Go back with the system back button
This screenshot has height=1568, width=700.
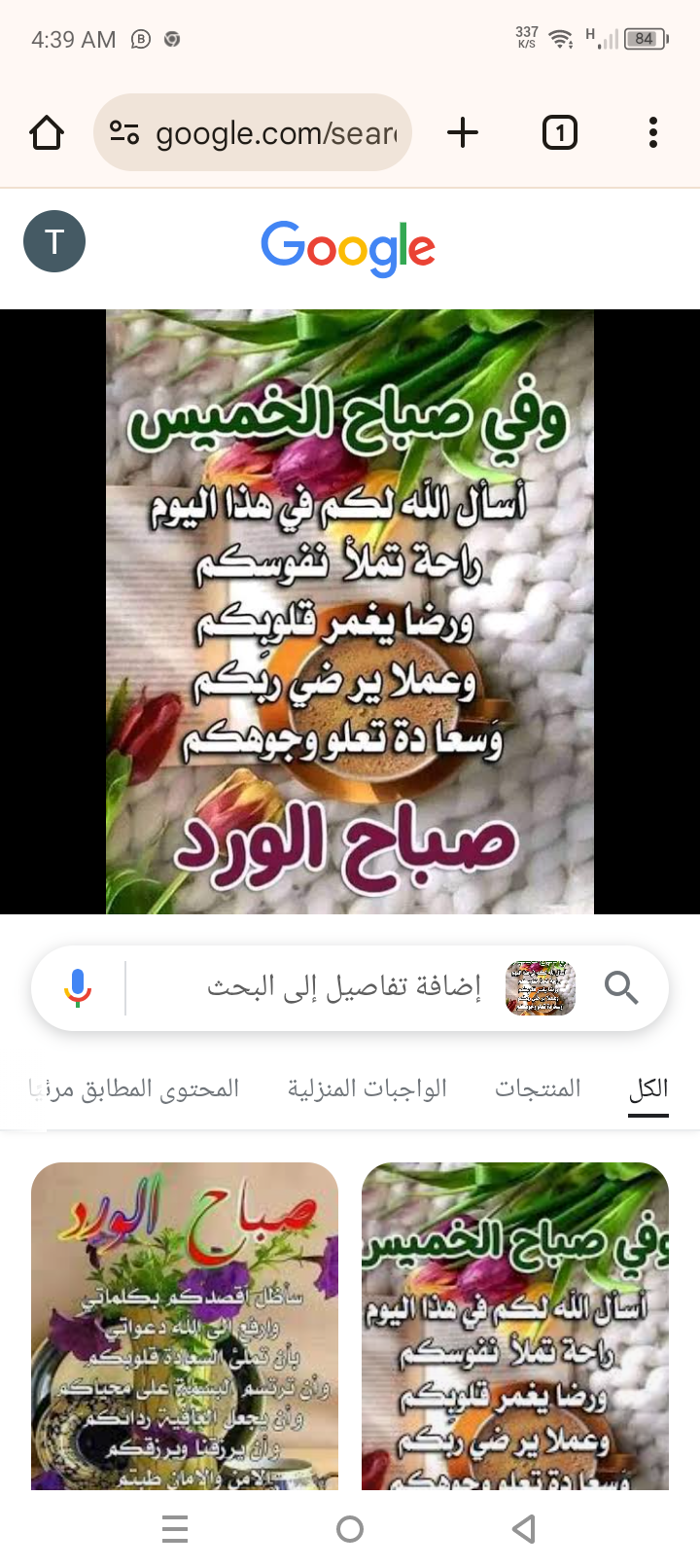point(524,1529)
